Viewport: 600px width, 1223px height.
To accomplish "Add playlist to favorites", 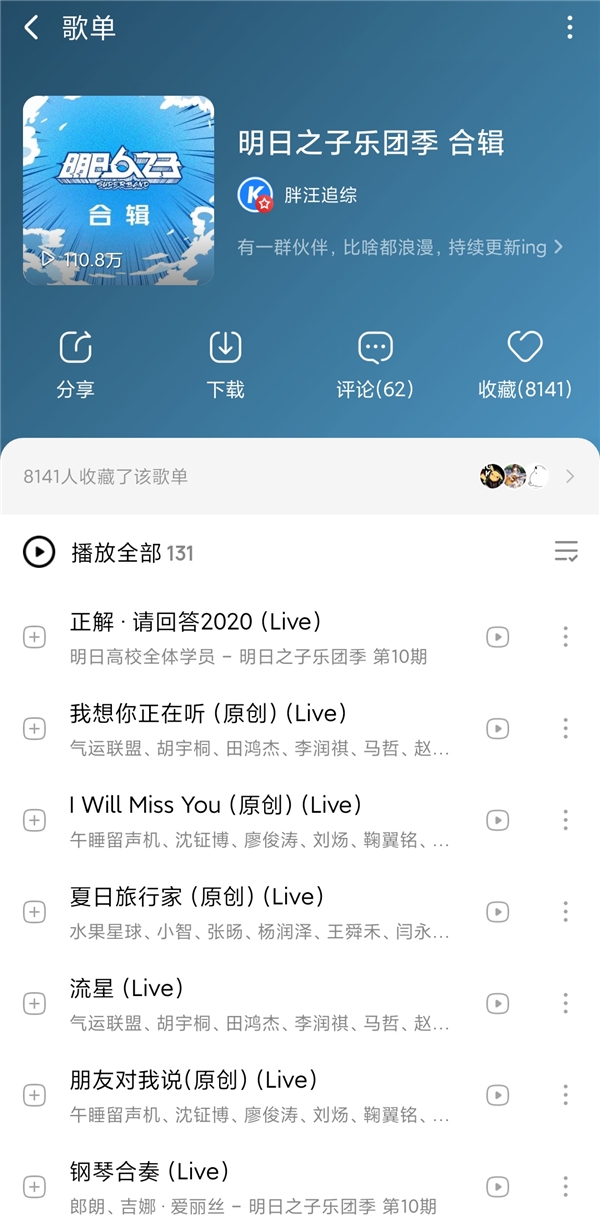I will point(524,364).
